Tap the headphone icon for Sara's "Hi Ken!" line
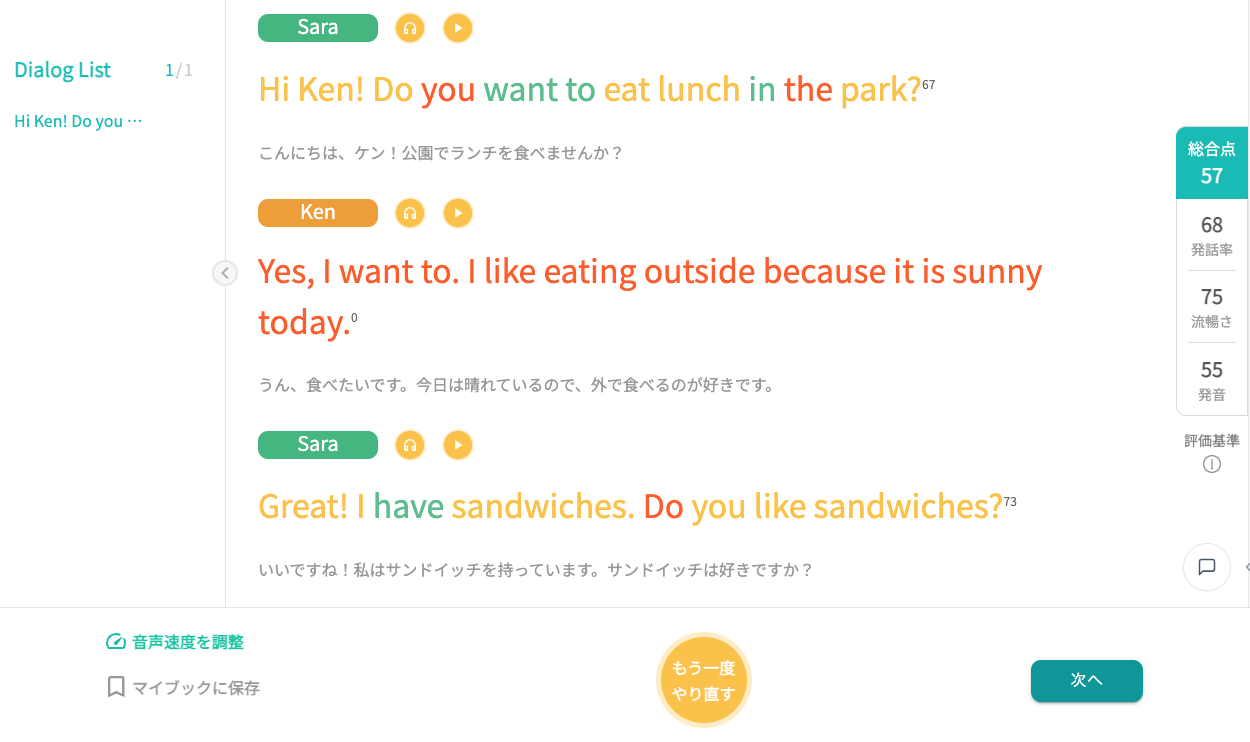The height and width of the screenshot is (742, 1250). click(410, 28)
